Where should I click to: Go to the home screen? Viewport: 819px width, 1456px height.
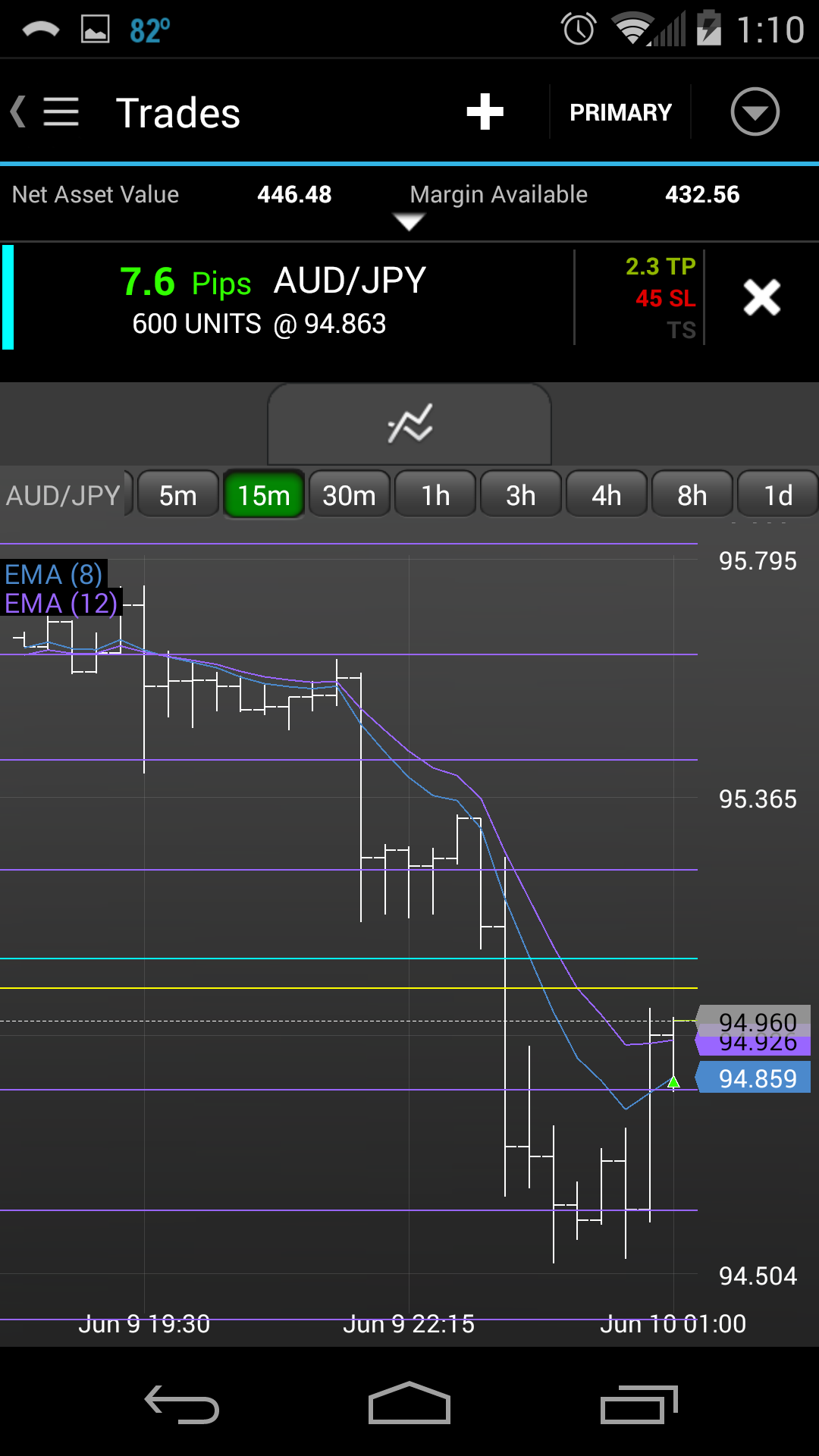point(409,1404)
